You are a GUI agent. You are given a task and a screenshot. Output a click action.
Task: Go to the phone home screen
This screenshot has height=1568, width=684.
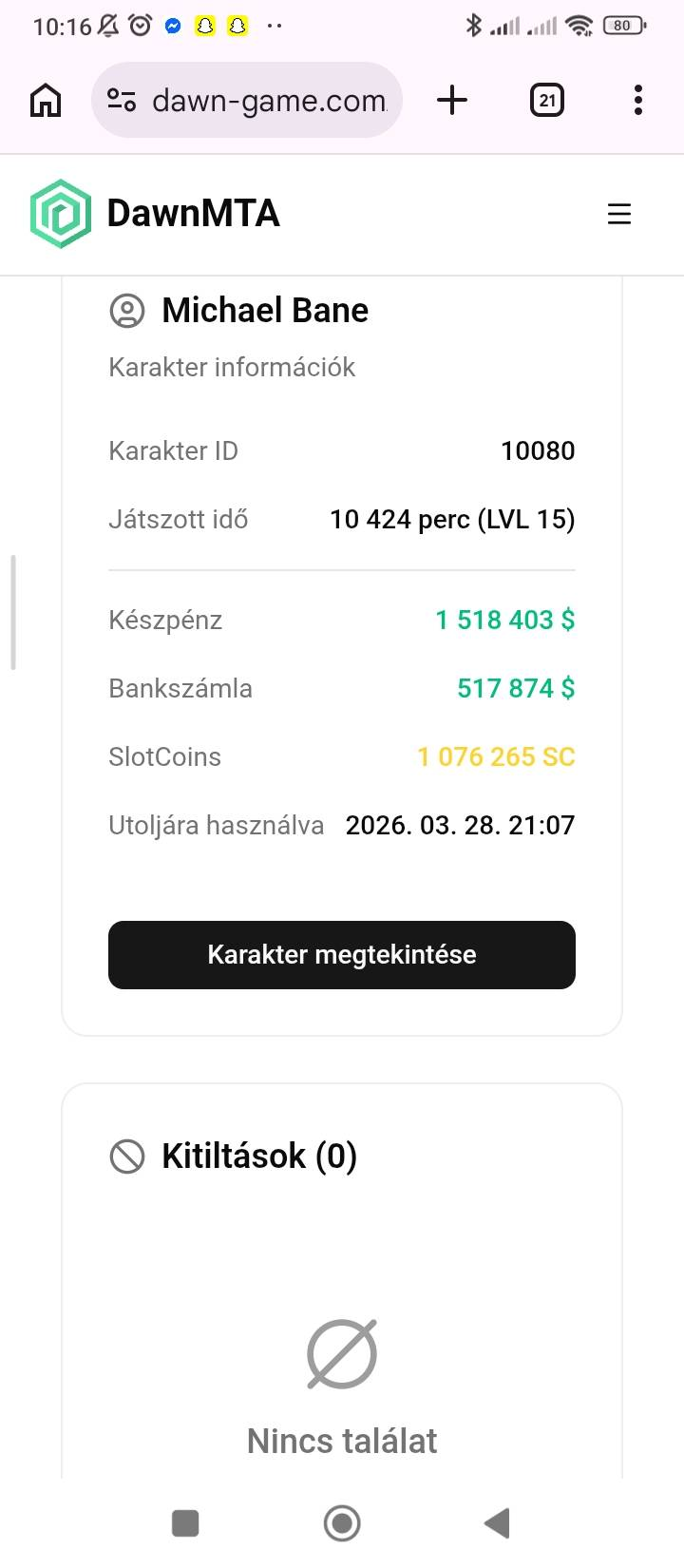click(x=342, y=1522)
